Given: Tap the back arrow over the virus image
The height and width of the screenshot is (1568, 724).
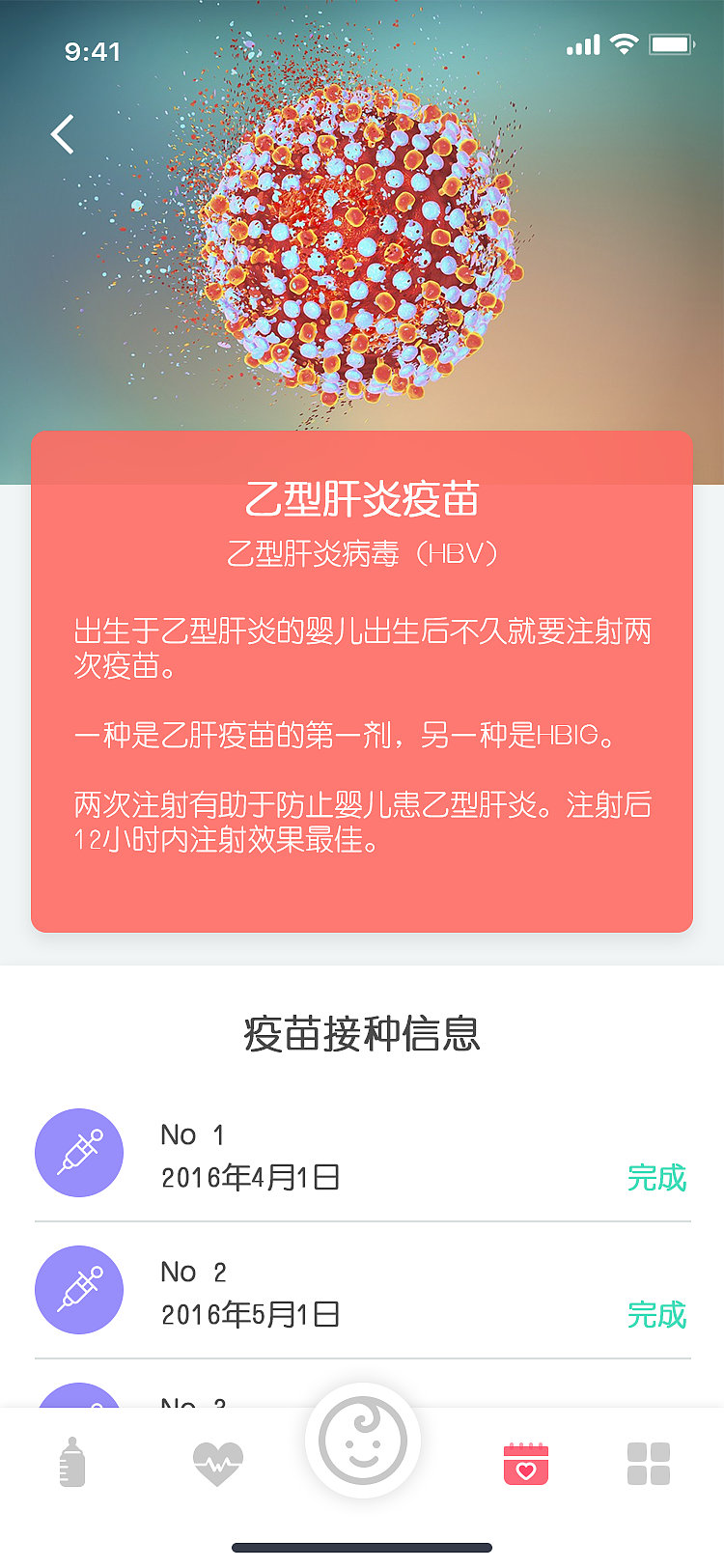Looking at the screenshot, I should 62,134.
